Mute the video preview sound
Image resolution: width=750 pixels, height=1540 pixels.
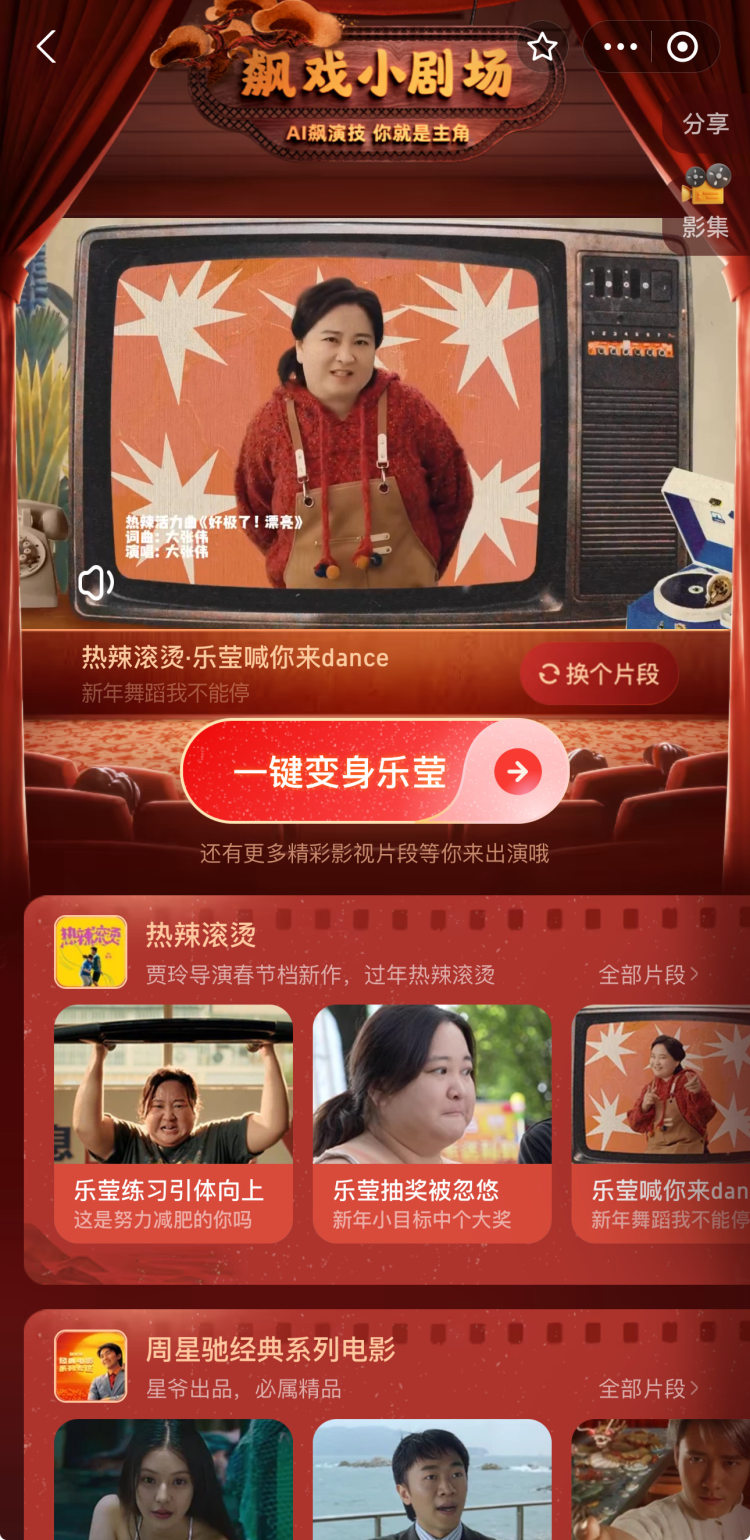click(x=96, y=582)
